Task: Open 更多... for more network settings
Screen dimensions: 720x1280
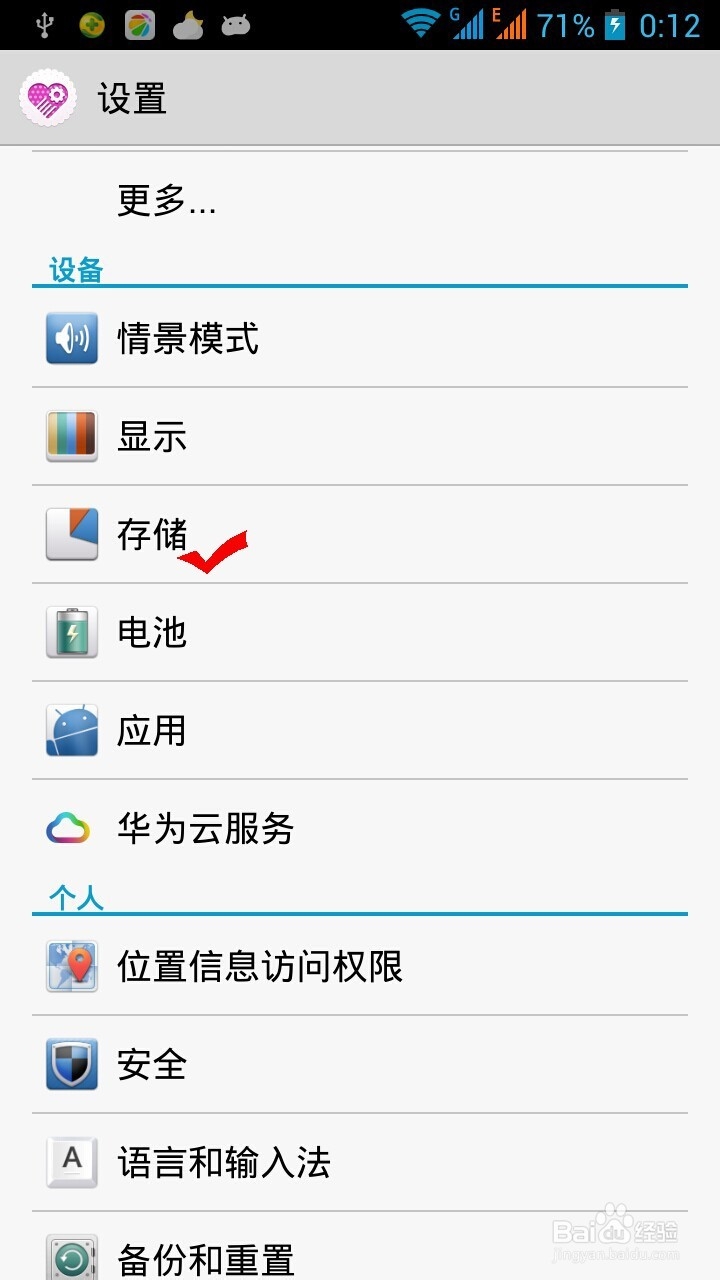Action: tap(165, 201)
